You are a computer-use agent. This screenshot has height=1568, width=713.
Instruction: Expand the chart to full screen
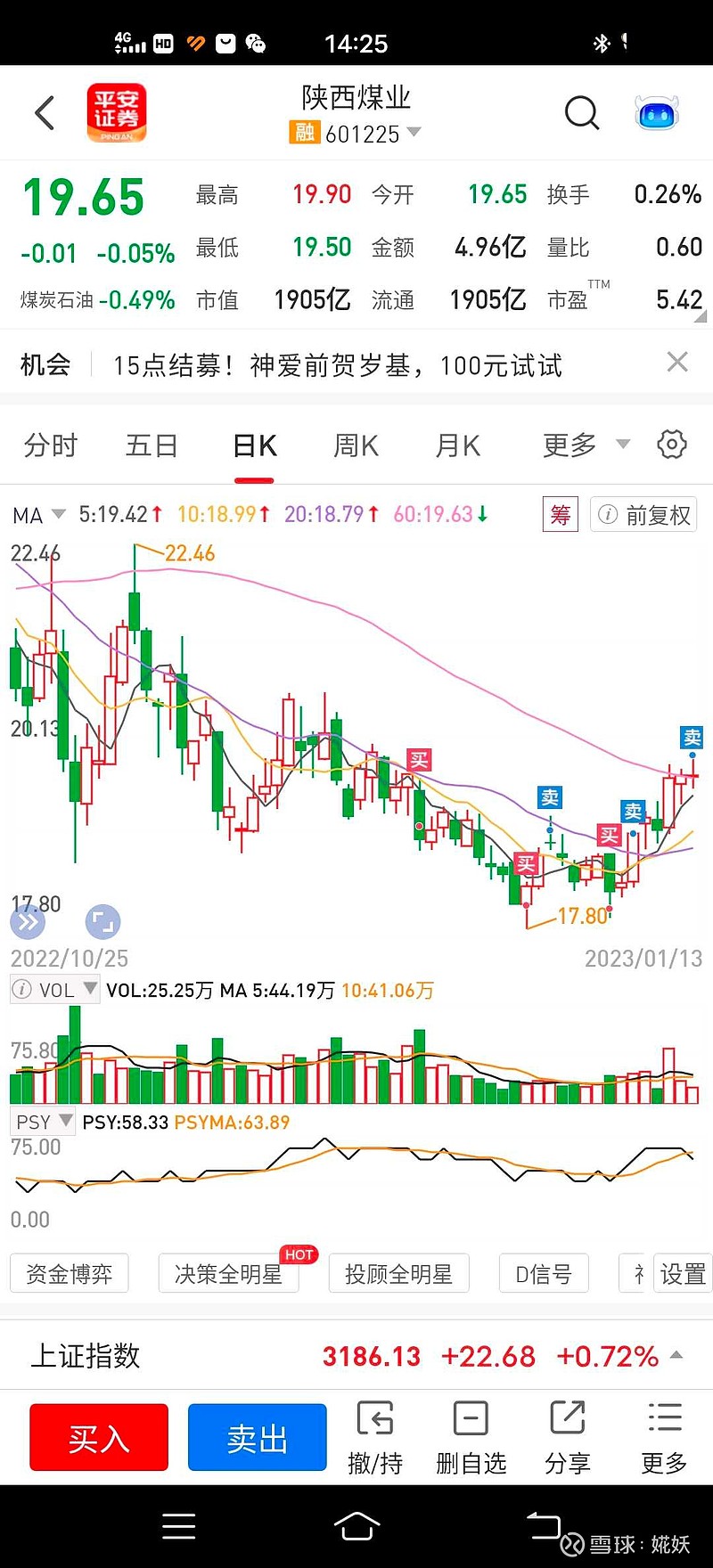pyautogui.click(x=102, y=922)
